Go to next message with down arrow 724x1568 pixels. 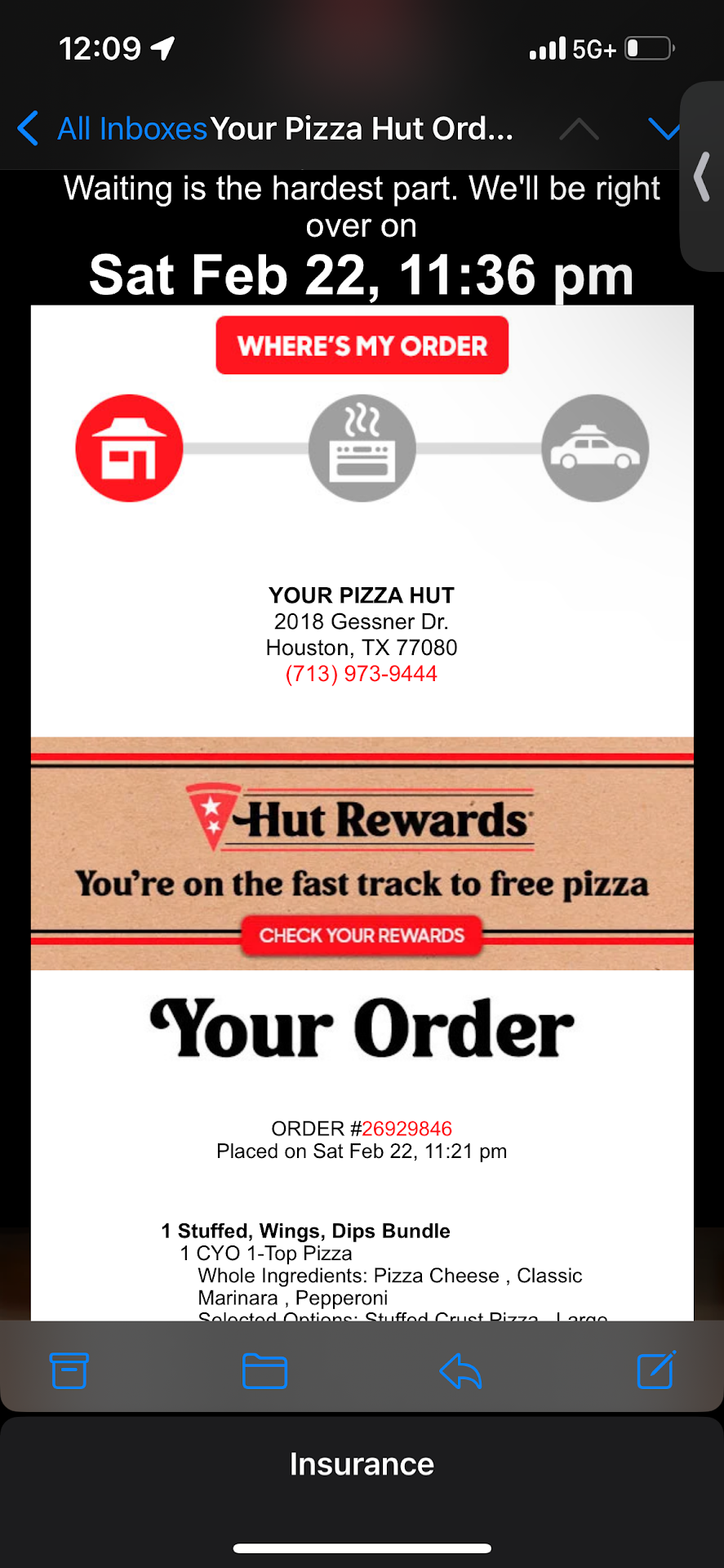[x=663, y=129]
